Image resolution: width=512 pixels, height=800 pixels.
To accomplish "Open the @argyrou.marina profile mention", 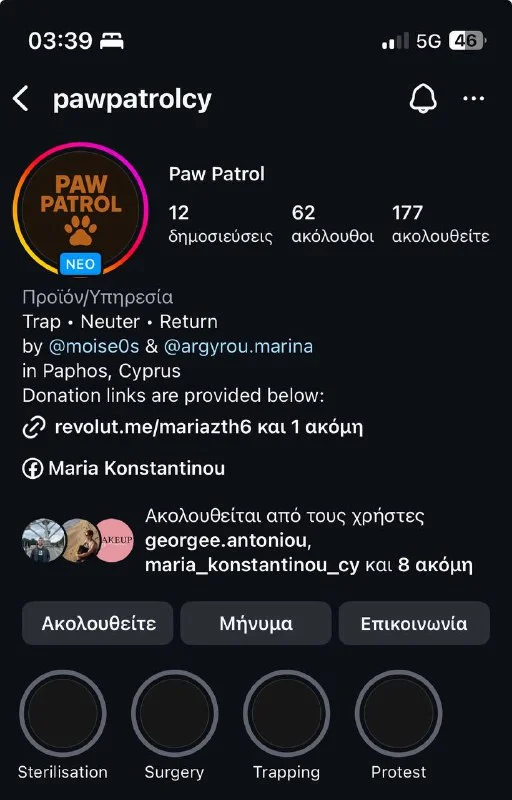I will [238, 346].
